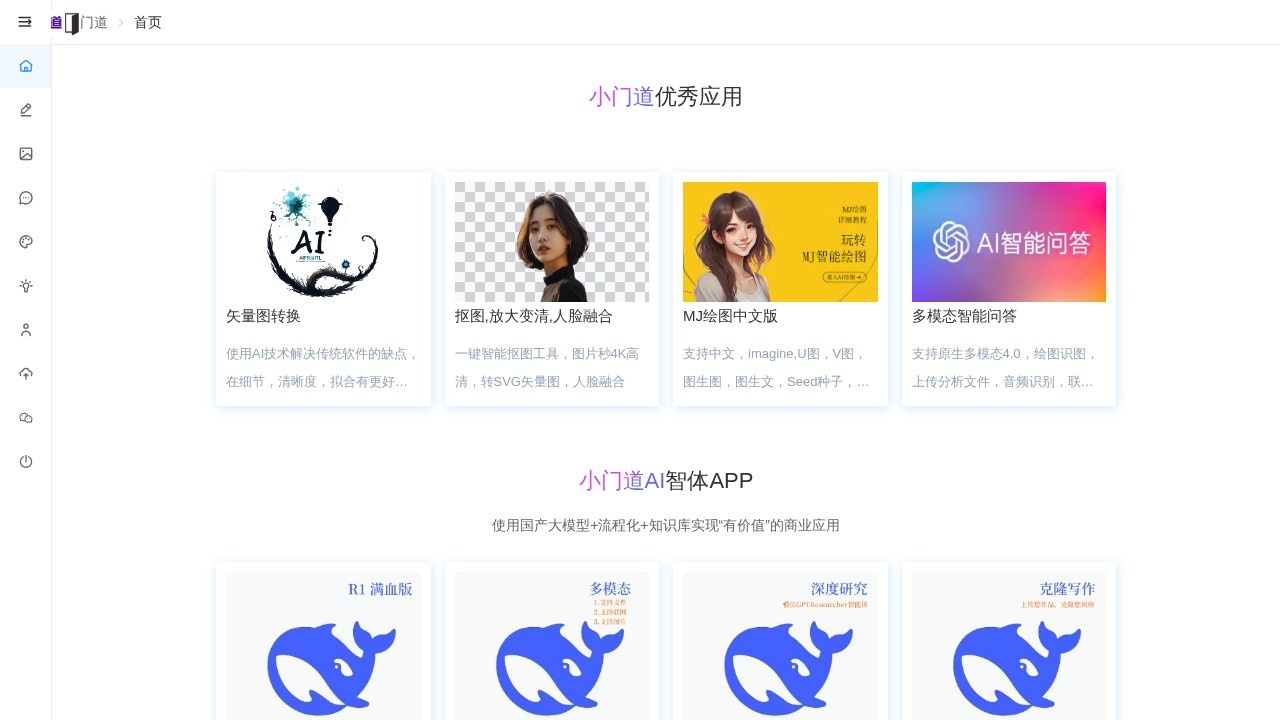Tap the power logout icon
Viewport: 1280px width, 720px height.
pyautogui.click(x=26, y=462)
